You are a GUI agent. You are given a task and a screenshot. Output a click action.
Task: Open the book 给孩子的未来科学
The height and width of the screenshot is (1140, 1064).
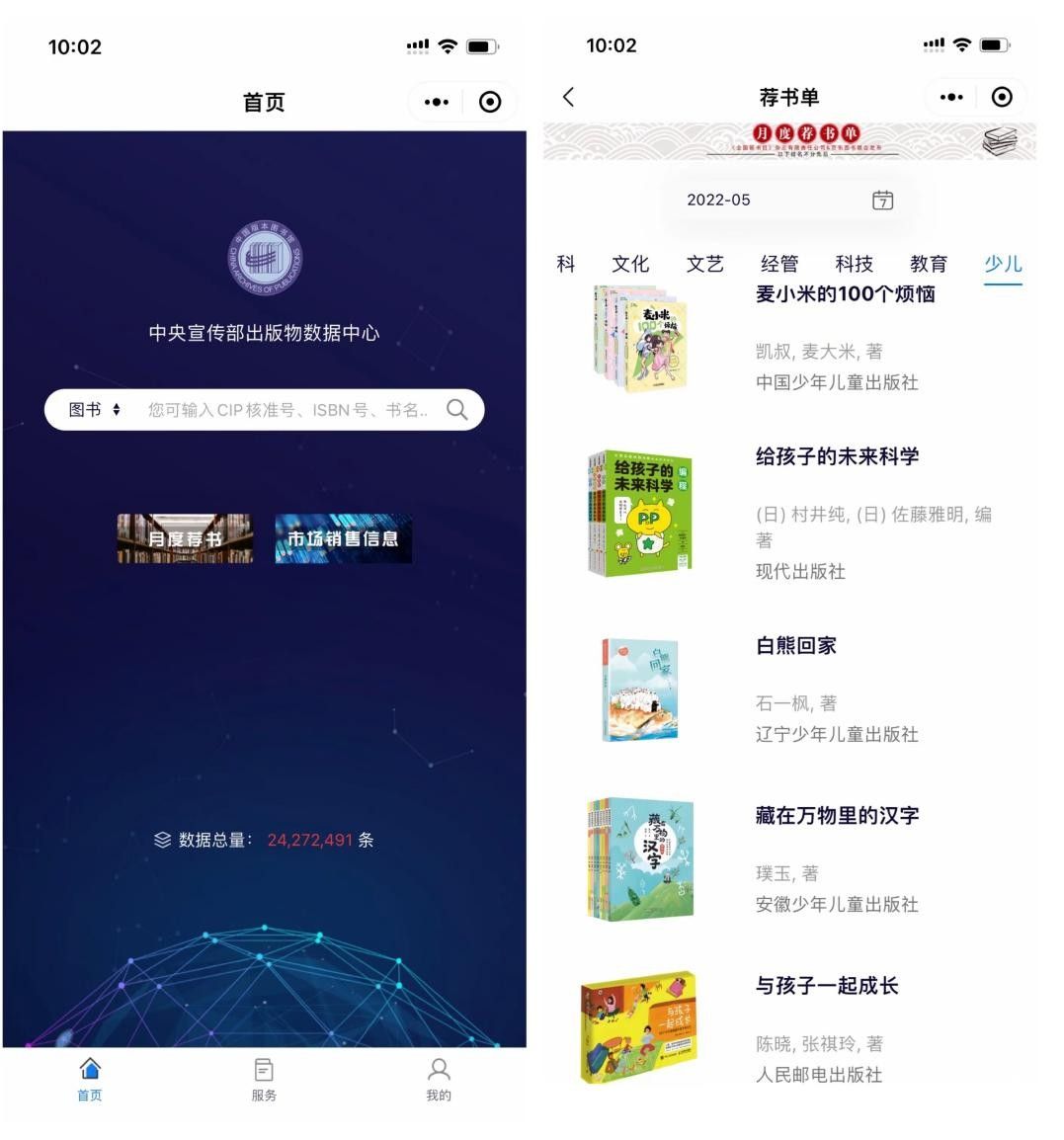837,456
